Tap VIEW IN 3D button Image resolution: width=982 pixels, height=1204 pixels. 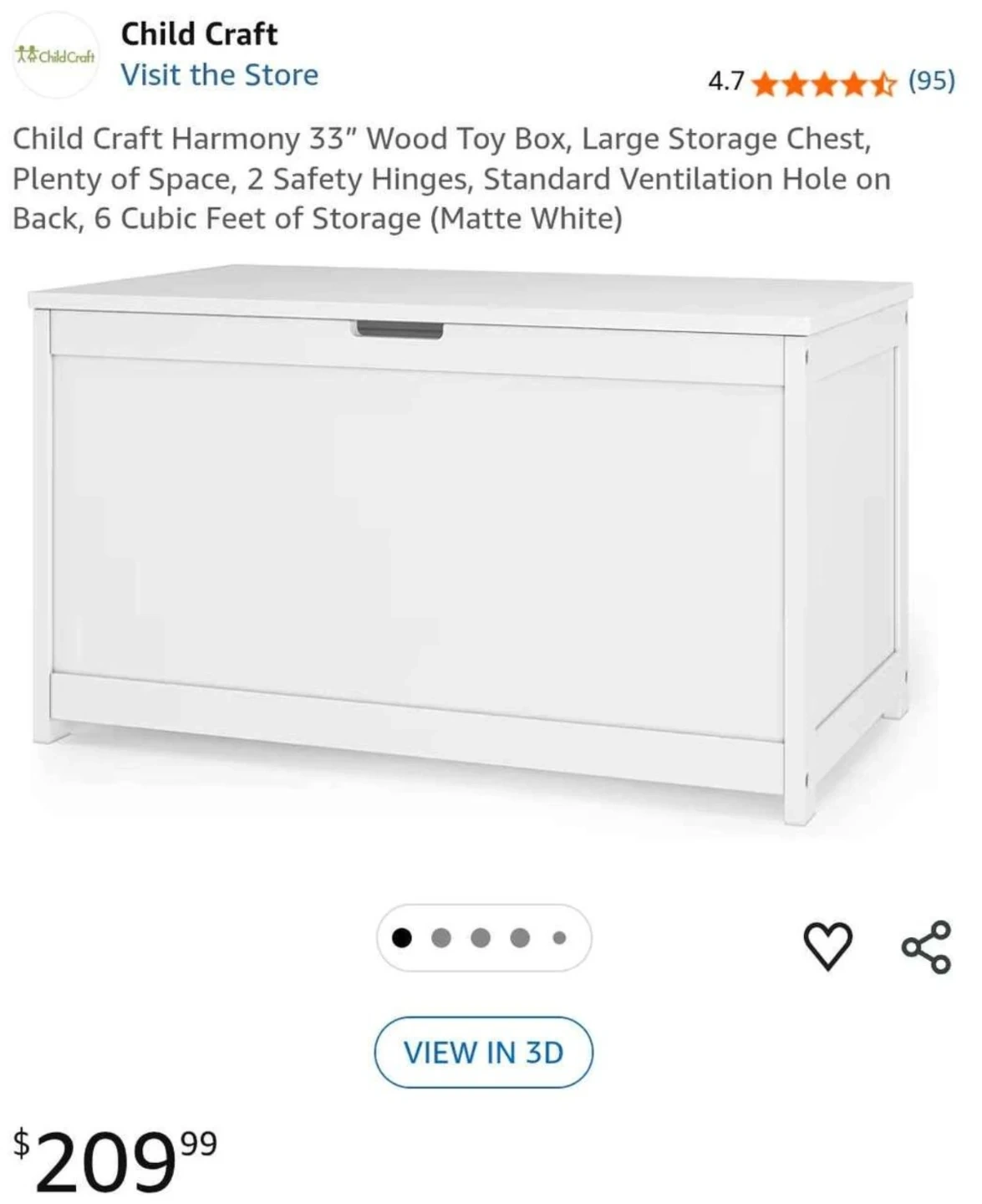[483, 1052]
